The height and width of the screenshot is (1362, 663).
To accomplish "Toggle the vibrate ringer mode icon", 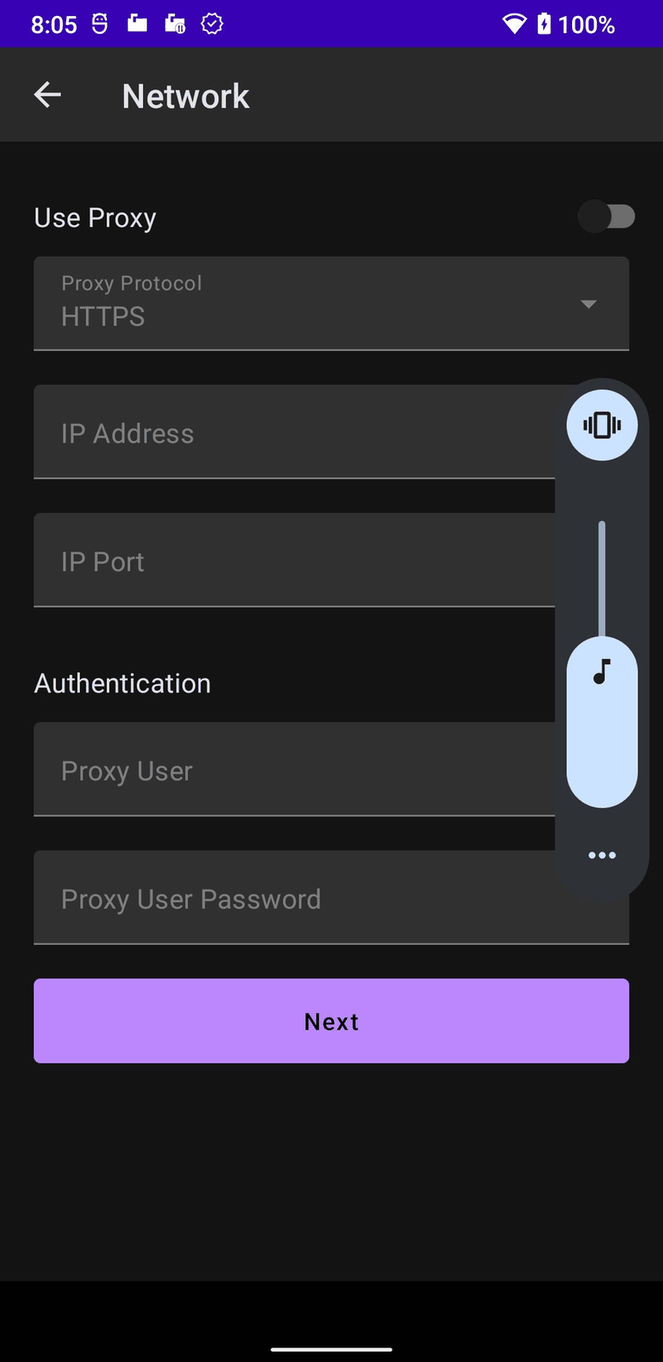I will 602,425.
